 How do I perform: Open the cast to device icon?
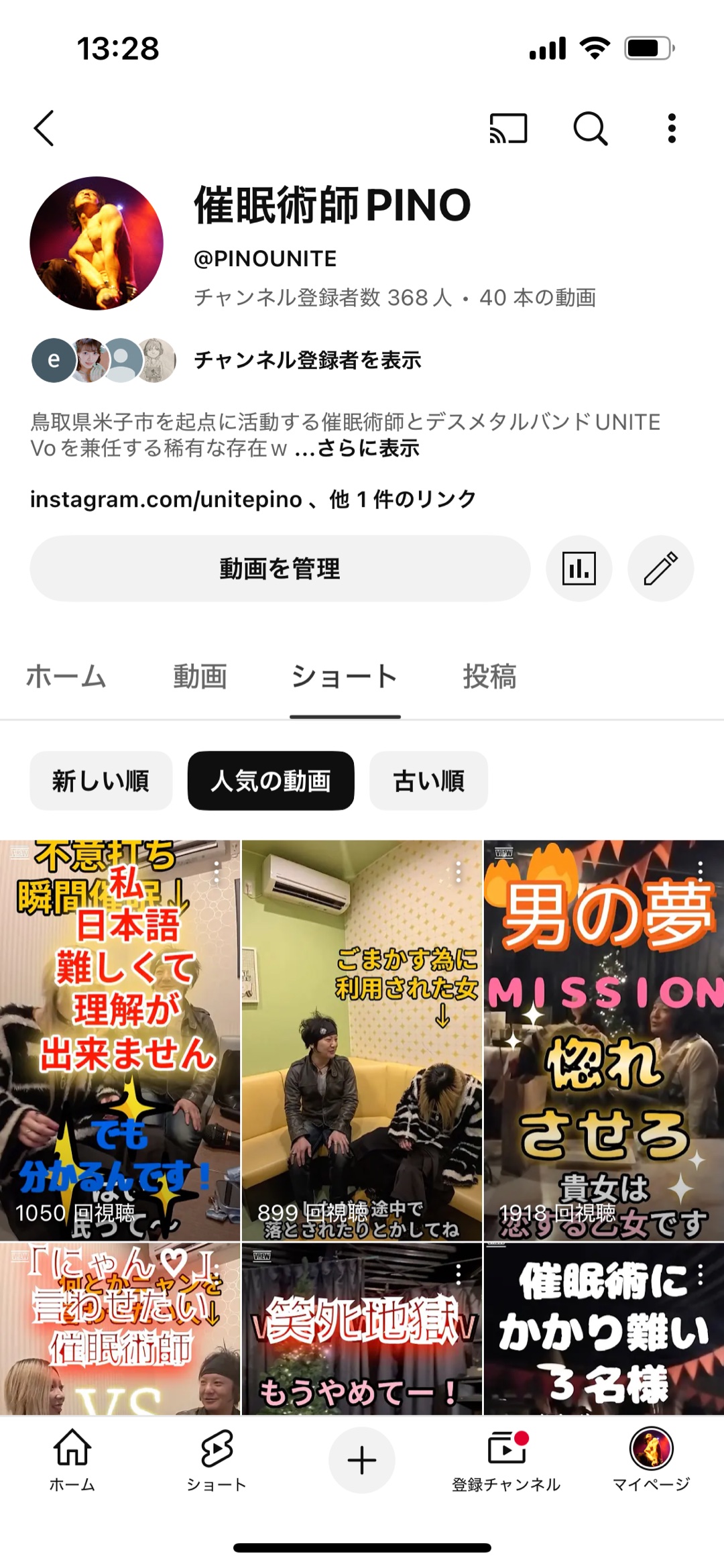pyautogui.click(x=508, y=128)
